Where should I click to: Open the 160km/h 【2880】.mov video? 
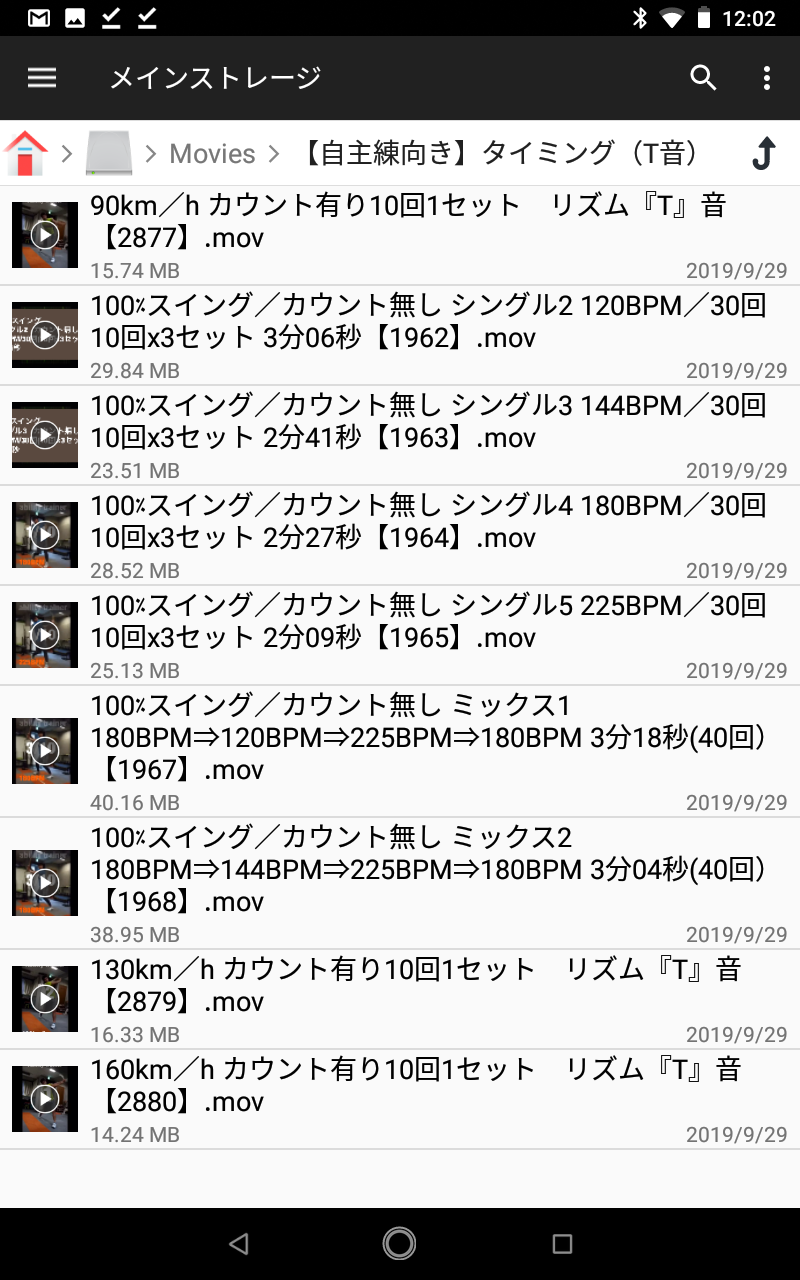[x=400, y=1099]
